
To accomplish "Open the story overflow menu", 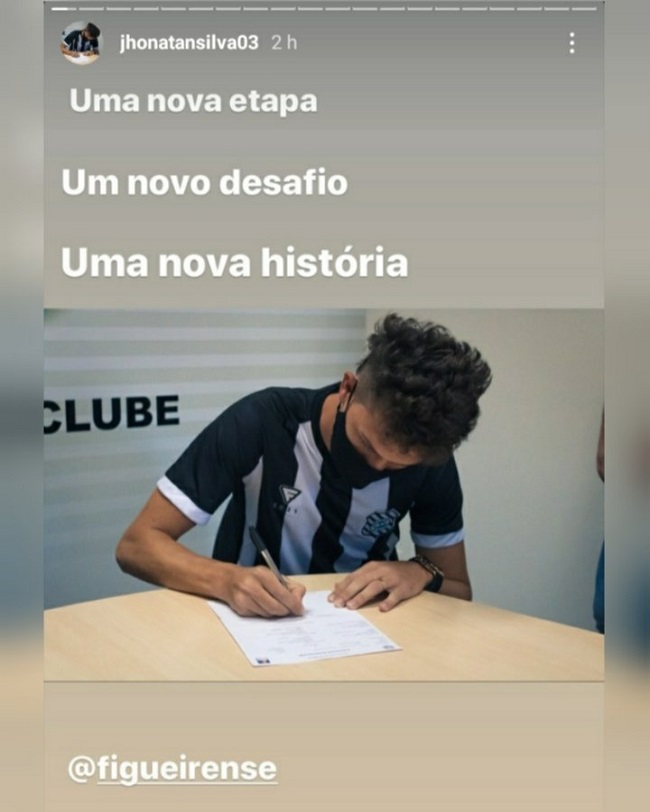I will [571, 43].
